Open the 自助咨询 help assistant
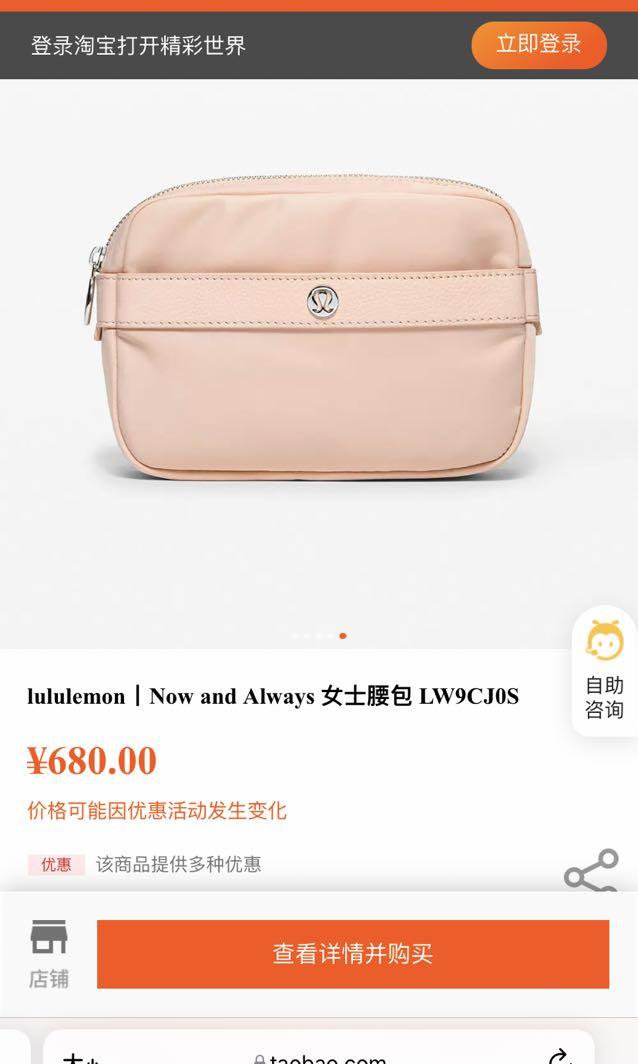Screen dimensions: 638x1064 click(x=604, y=672)
